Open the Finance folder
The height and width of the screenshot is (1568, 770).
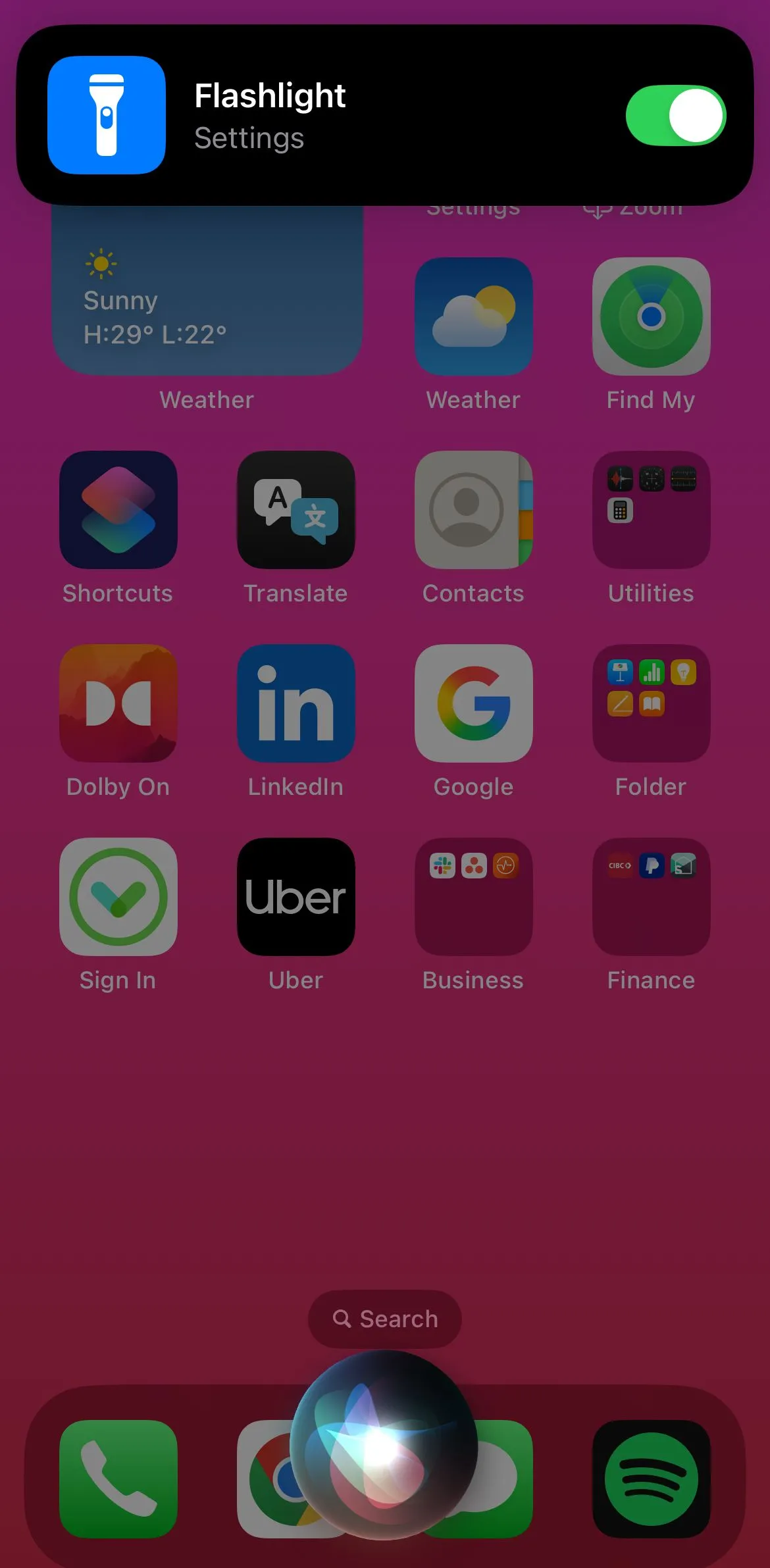coord(651,897)
